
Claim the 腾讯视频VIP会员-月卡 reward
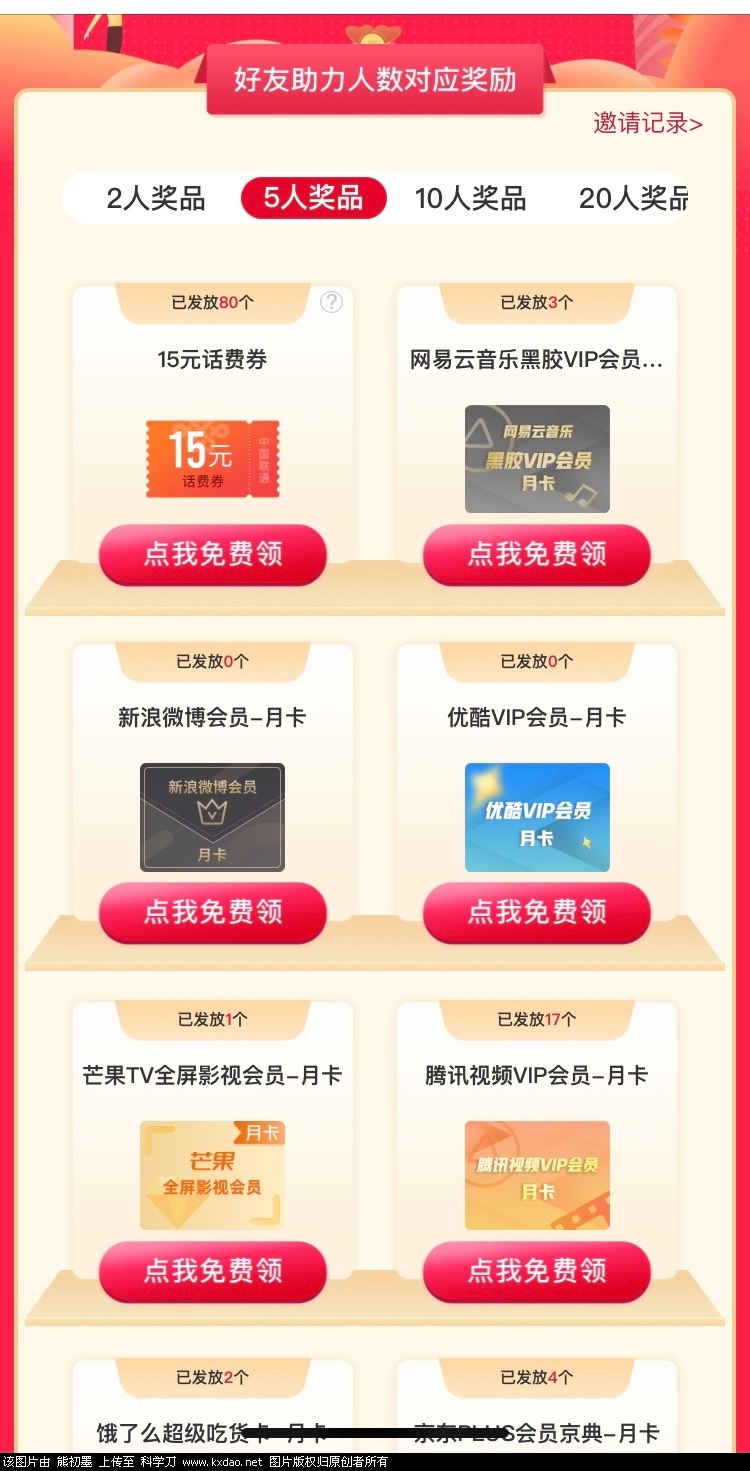pos(537,1271)
